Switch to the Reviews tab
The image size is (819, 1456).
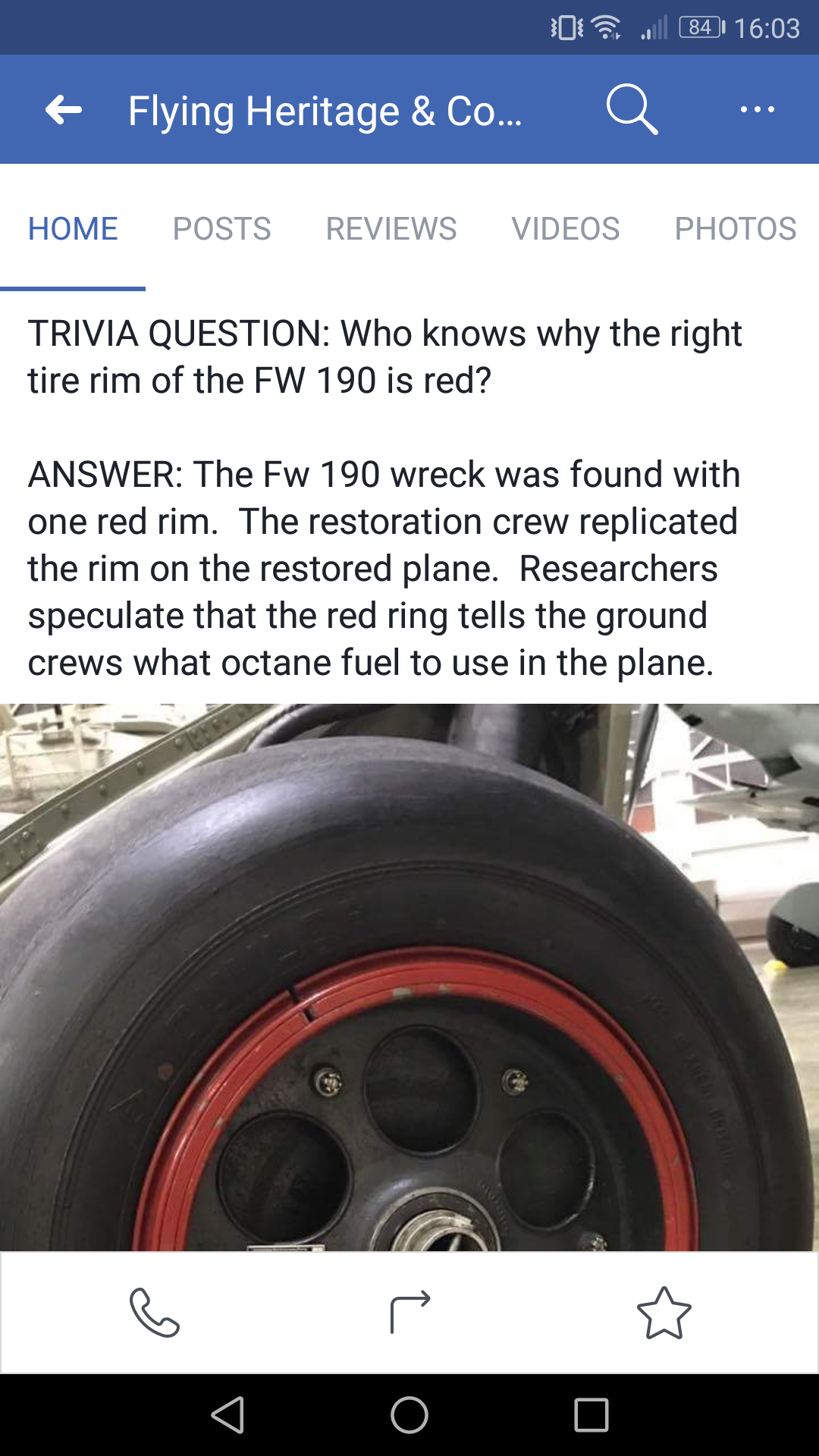click(x=391, y=229)
